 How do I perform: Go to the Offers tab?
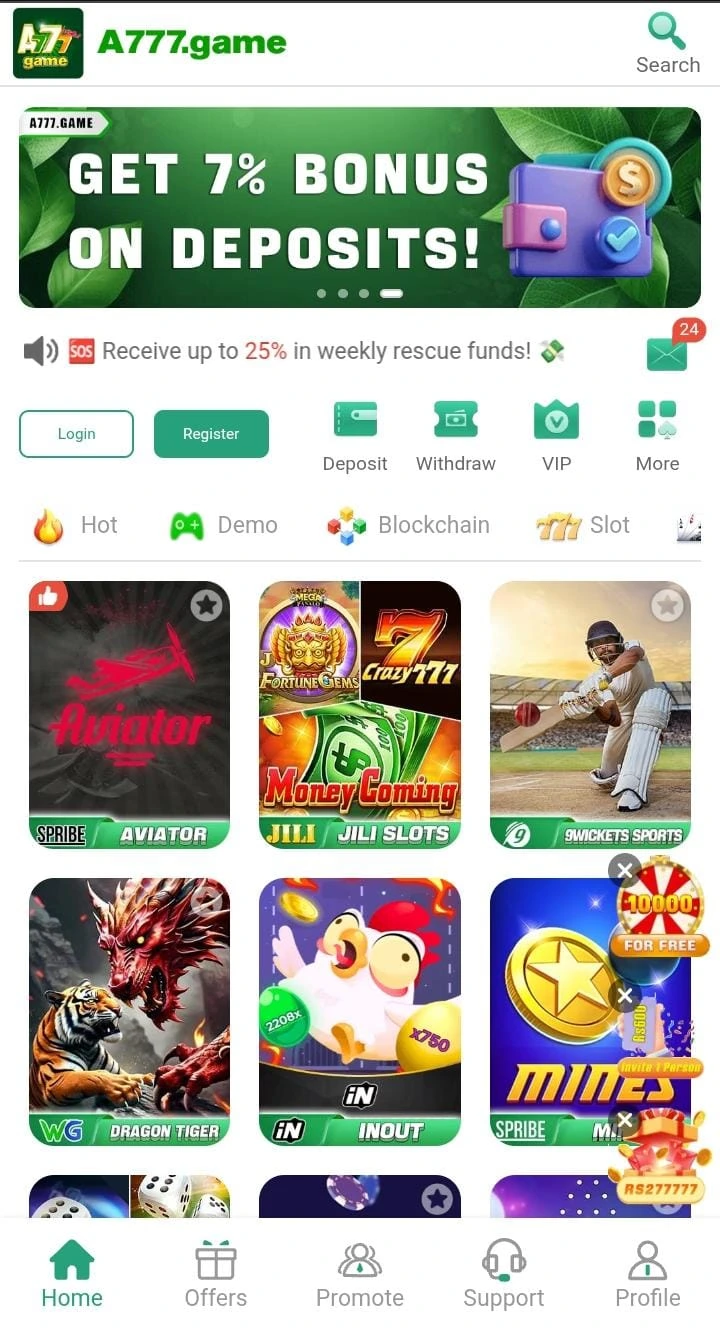(216, 1274)
